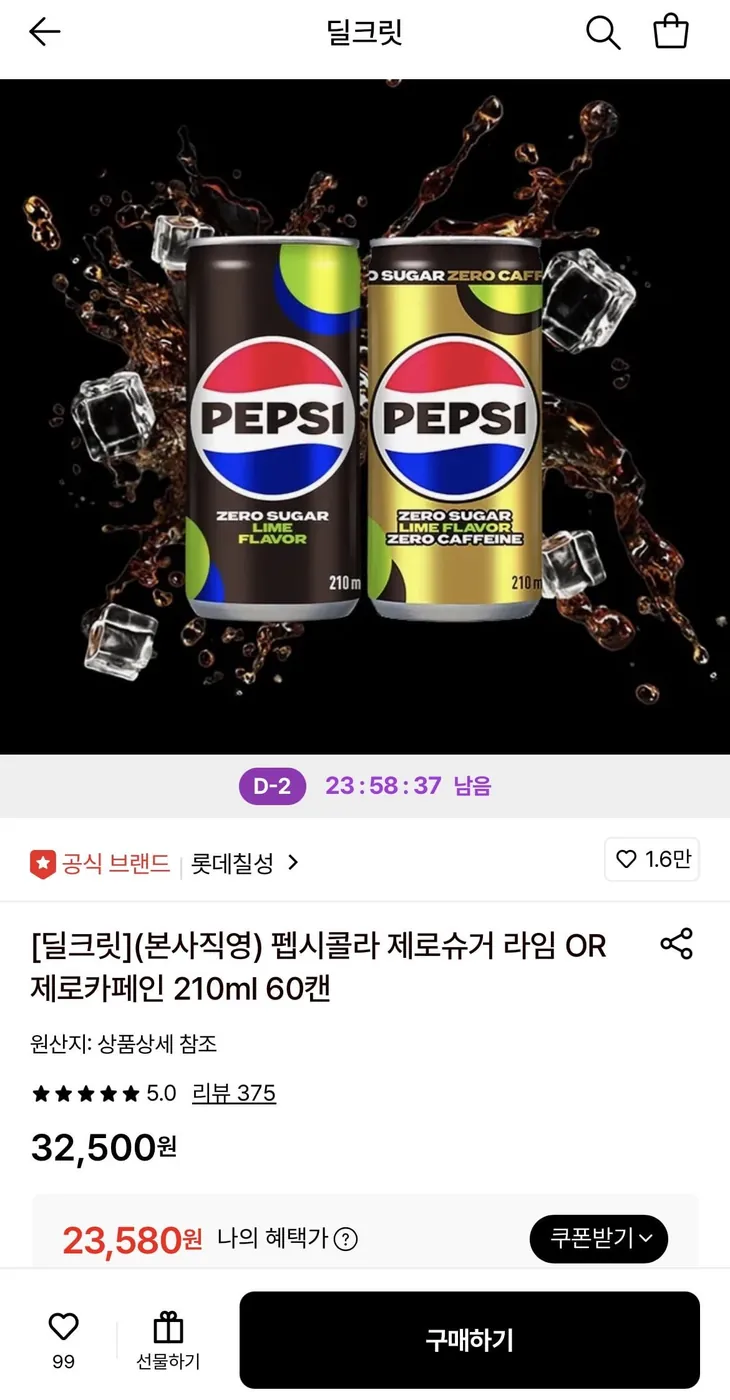Like the product with the heart button
Screen dimensions: 730x1400
point(63,1327)
